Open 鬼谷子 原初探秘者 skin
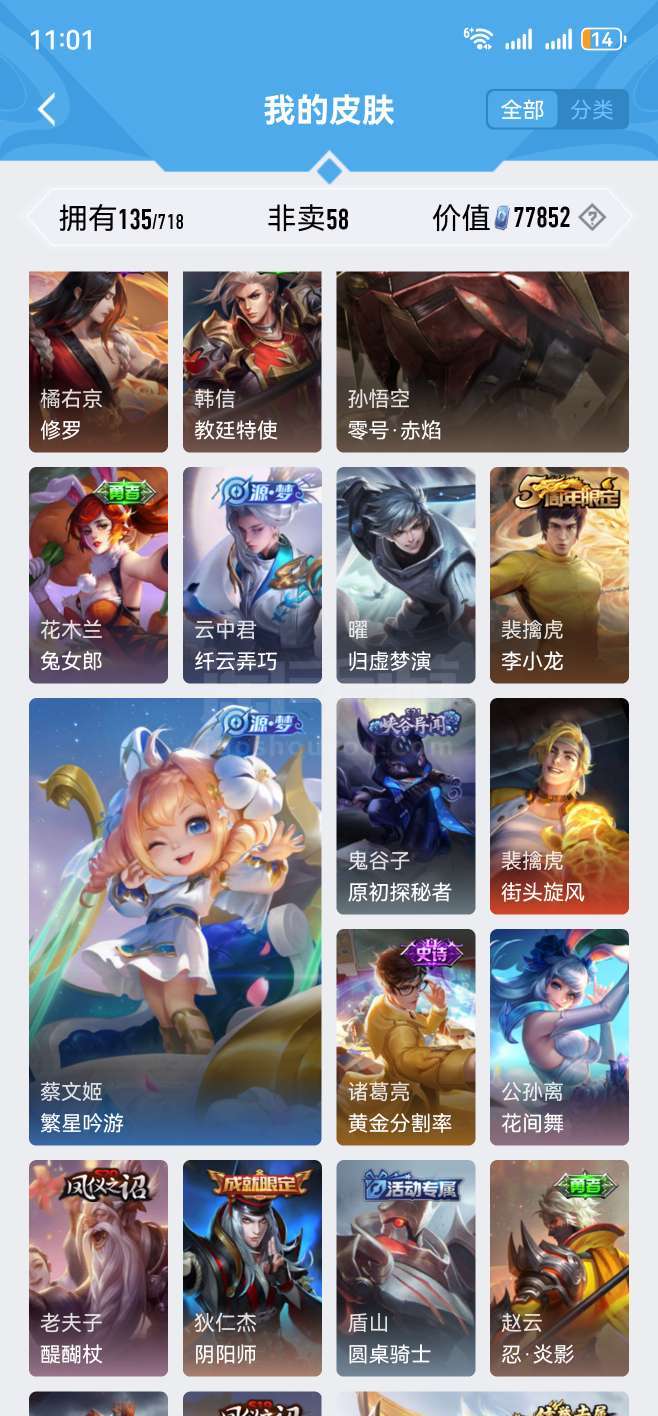 405,806
